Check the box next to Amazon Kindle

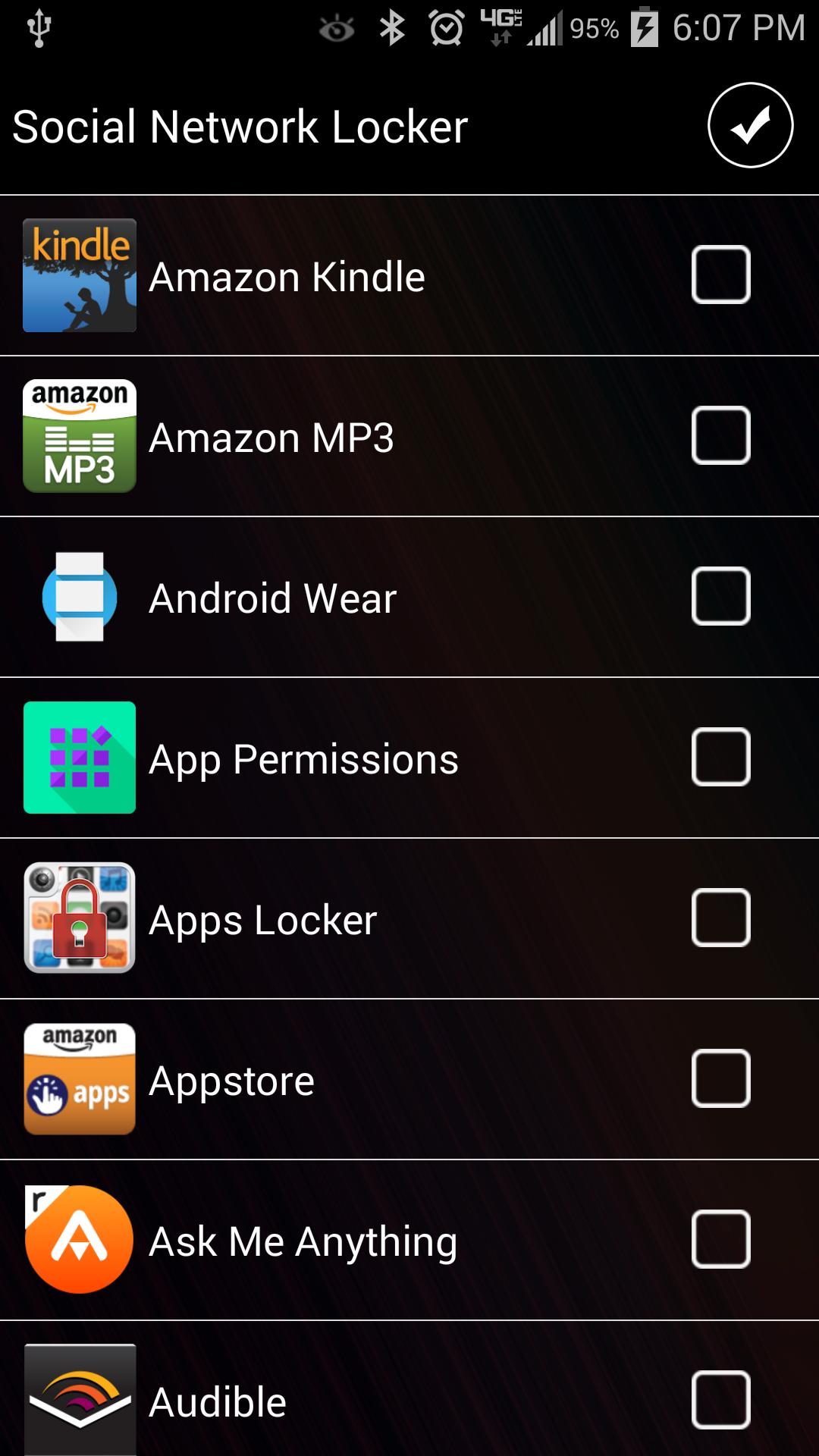pyautogui.click(x=720, y=275)
